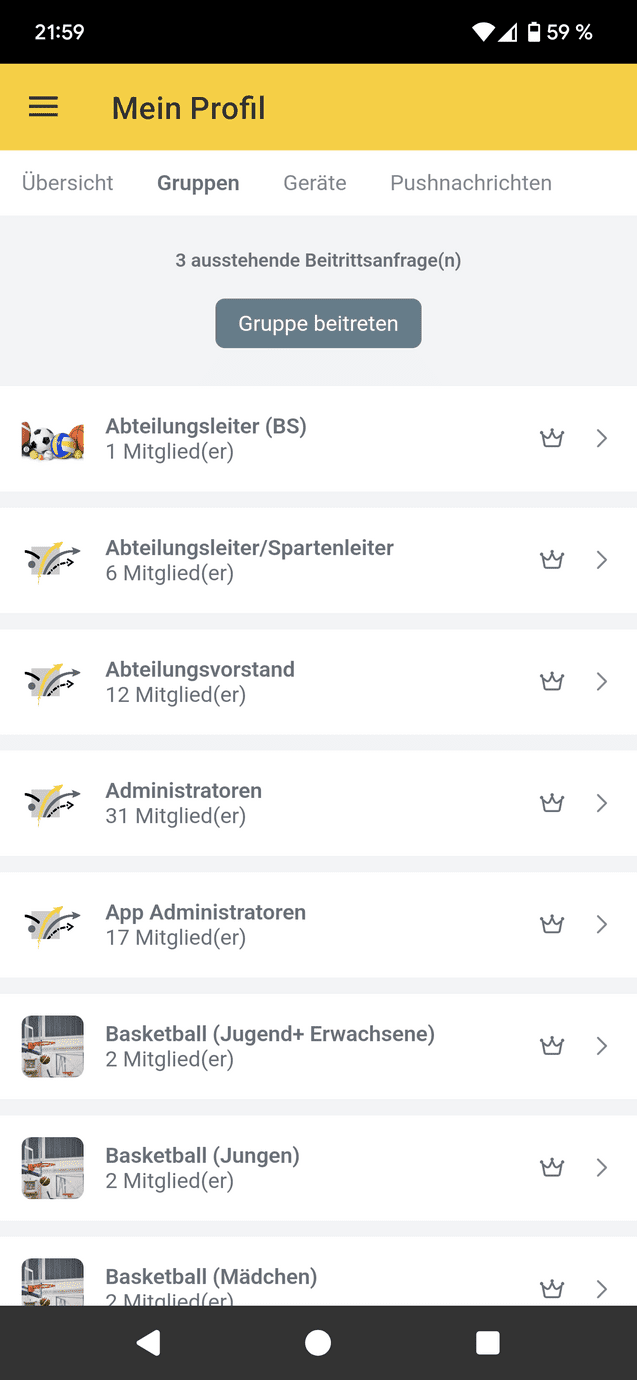Open the App Administratoren group
Image resolution: width=637 pixels, height=1380 pixels.
pyautogui.click(x=318, y=925)
